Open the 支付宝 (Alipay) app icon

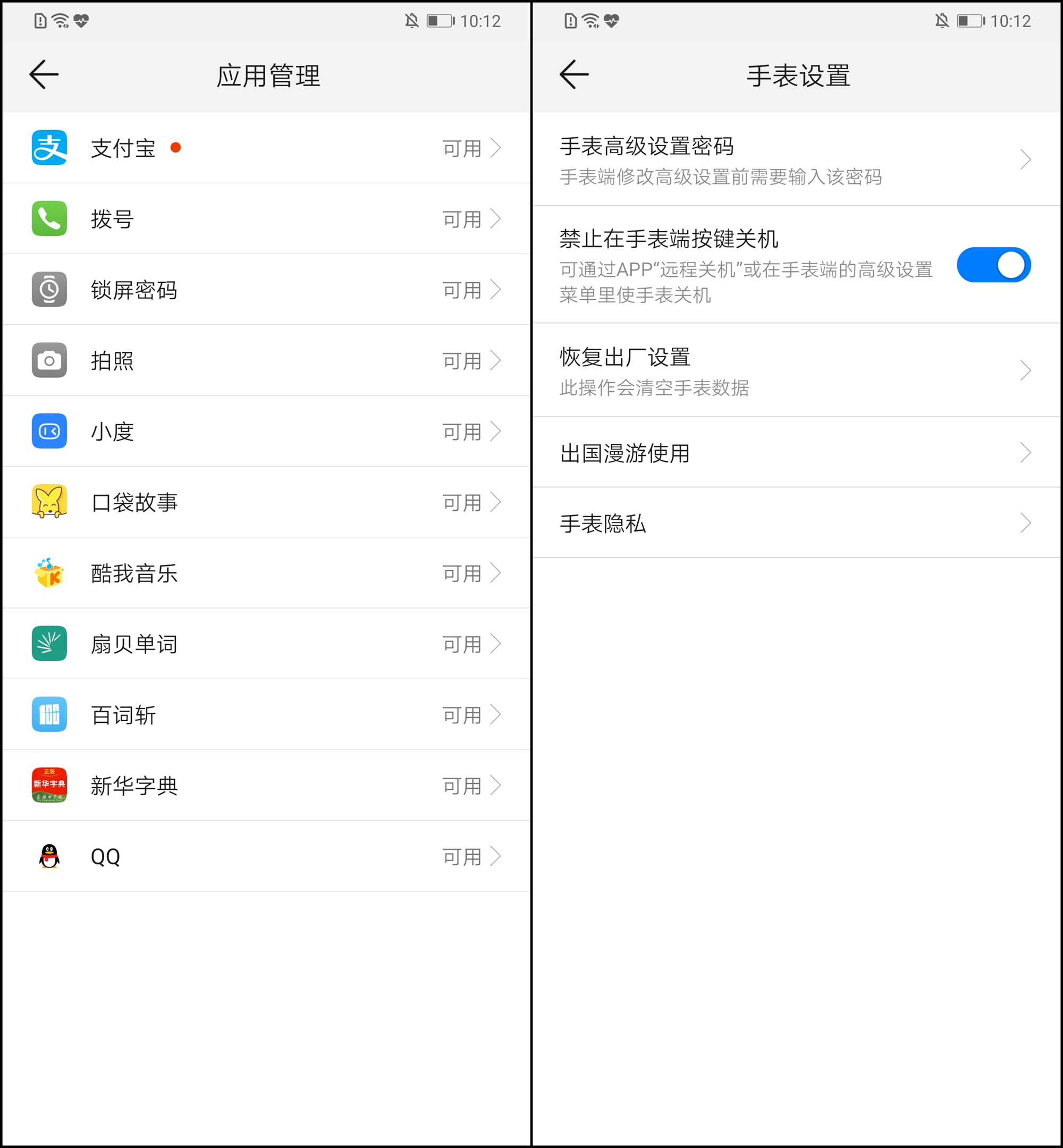coord(49,148)
